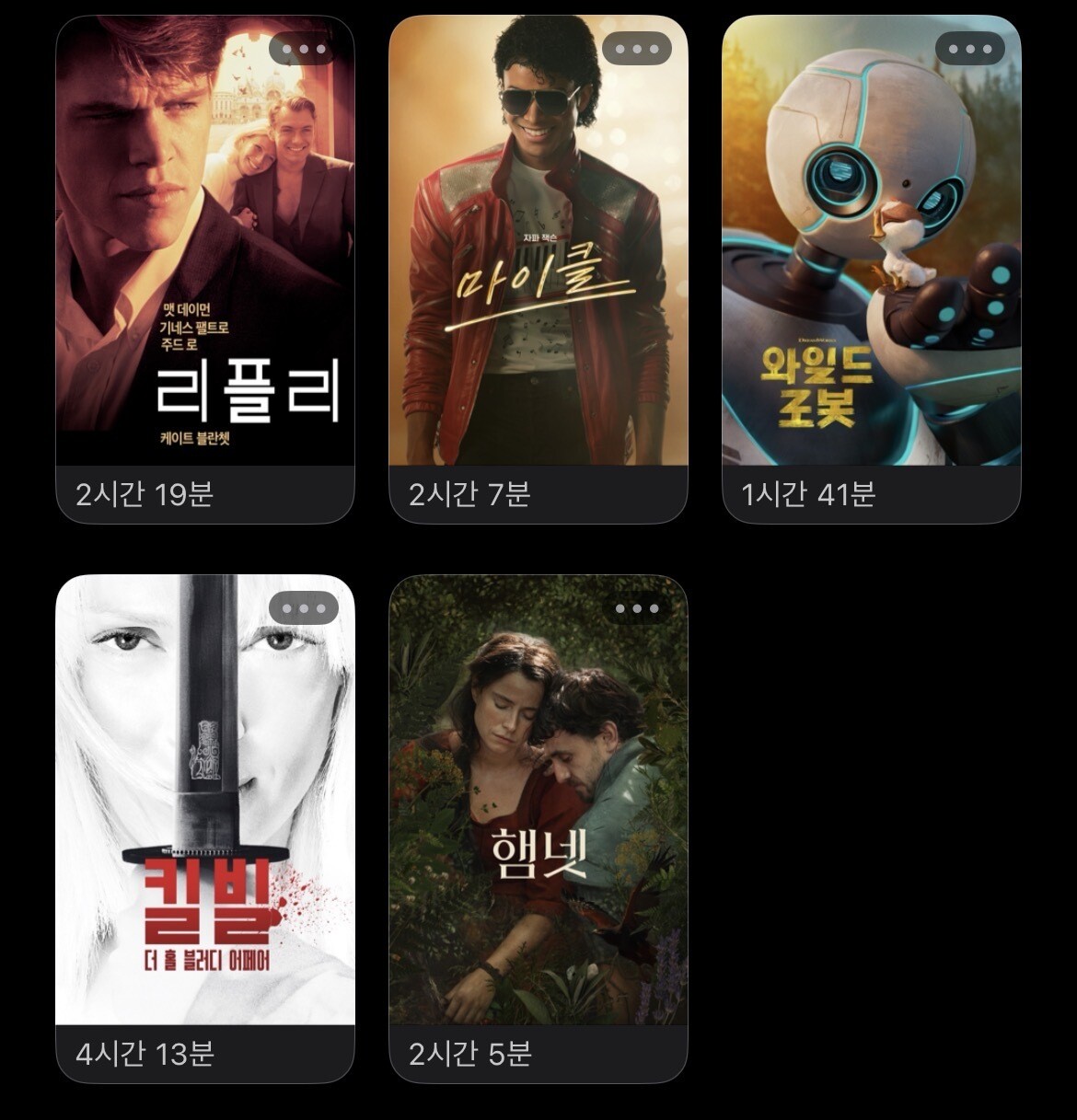
Task: Open the 와일드 로봇 movie card
Action: tap(872, 269)
